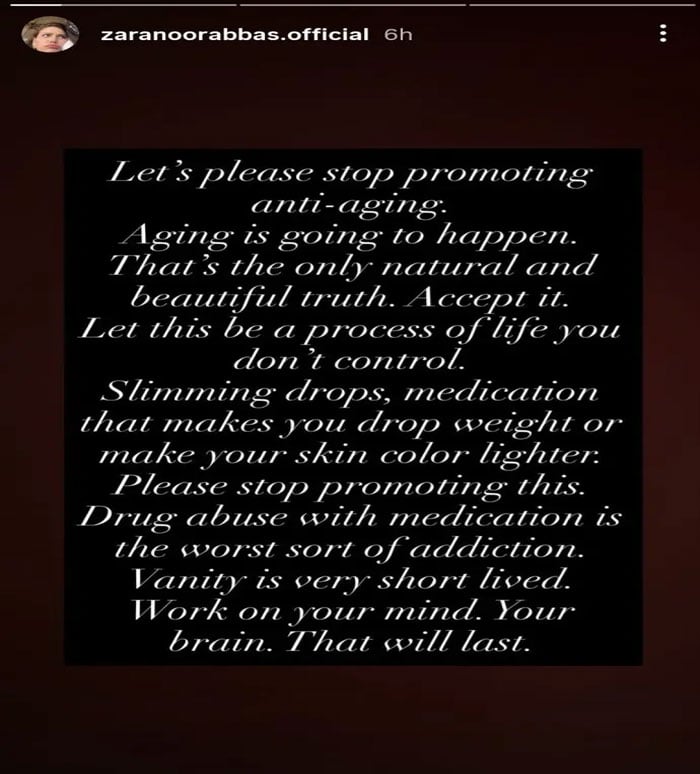Open the zaranoorabbas.official username link
This screenshot has width=700, height=774.
[x=235, y=34]
